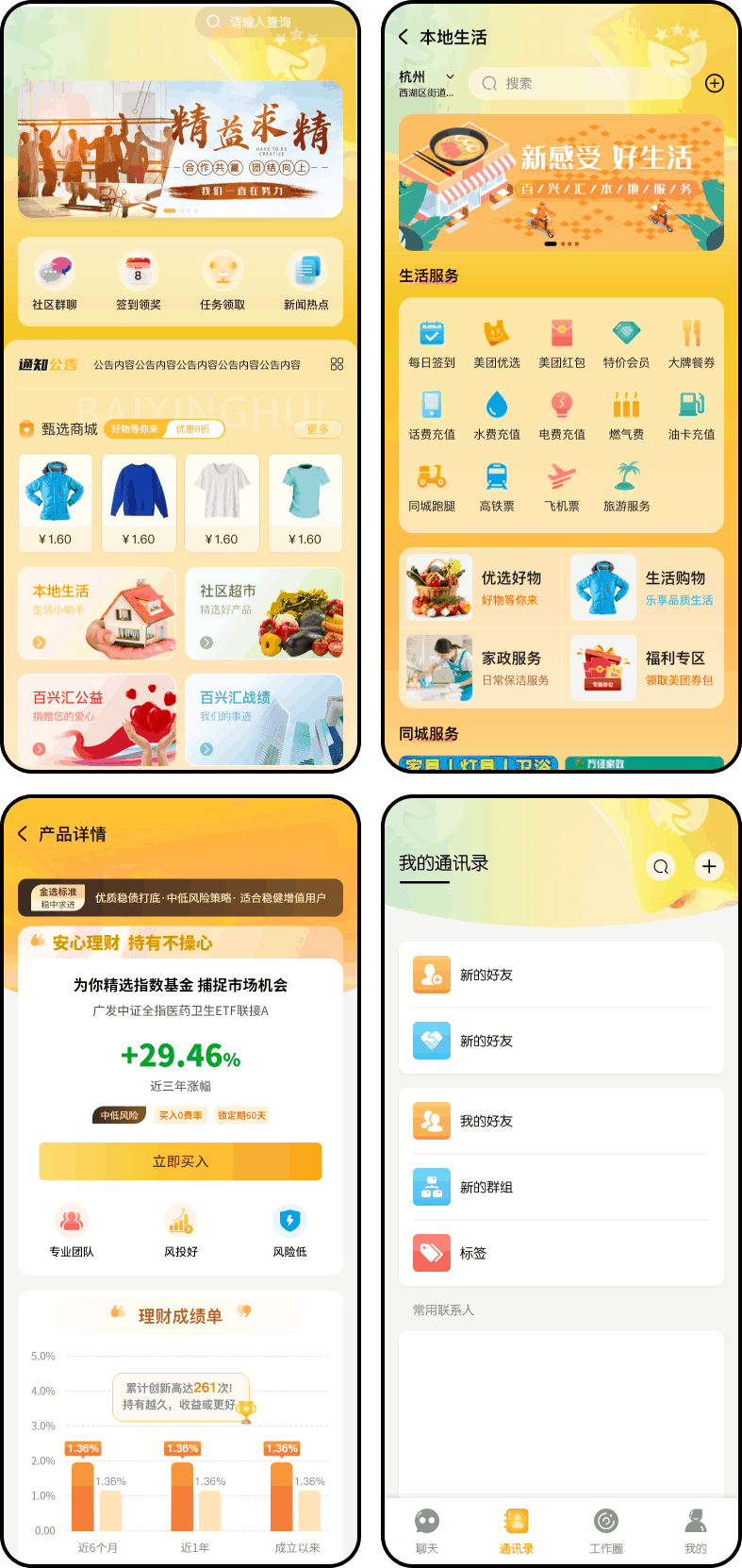Open the 每日签到 daily check-in icon
The image size is (742, 1568).
click(x=432, y=338)
